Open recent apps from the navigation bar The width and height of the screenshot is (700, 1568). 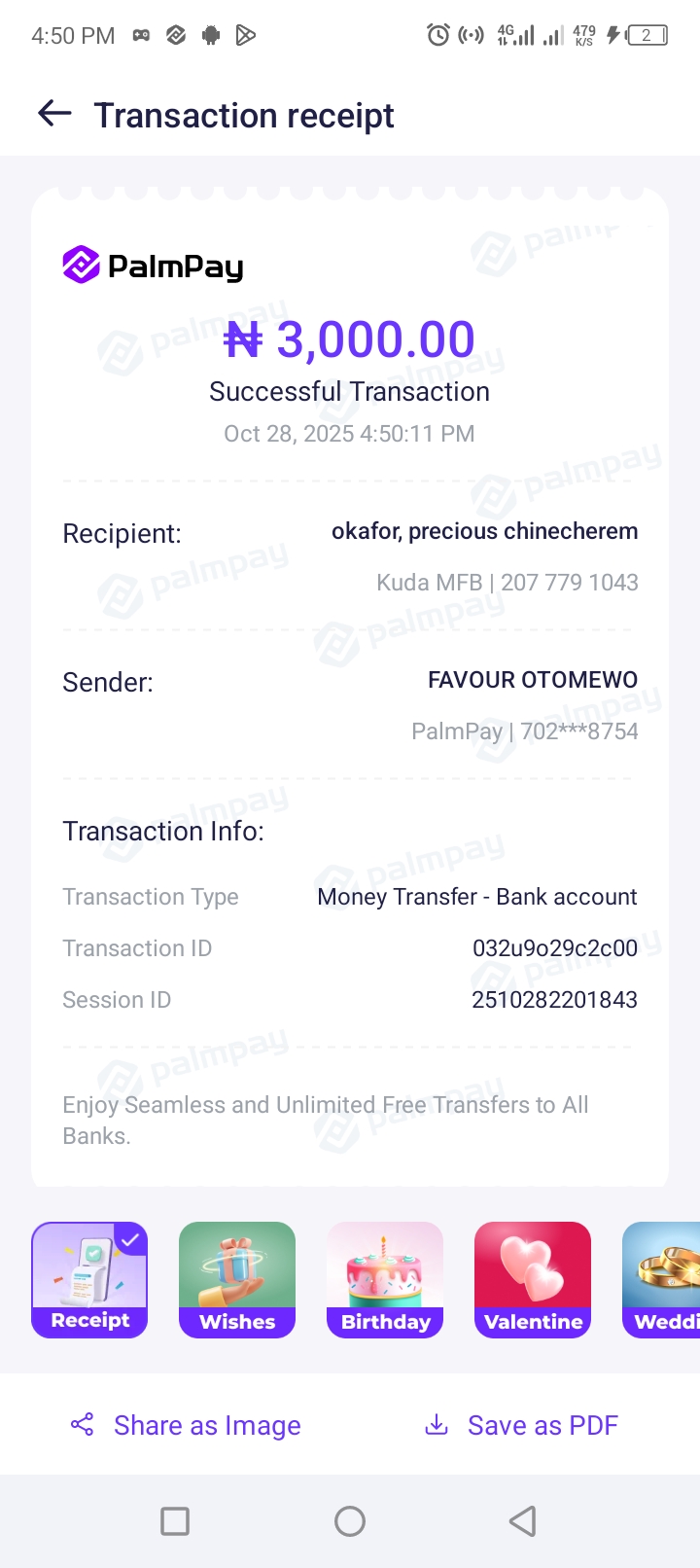tap(175, 1520)
